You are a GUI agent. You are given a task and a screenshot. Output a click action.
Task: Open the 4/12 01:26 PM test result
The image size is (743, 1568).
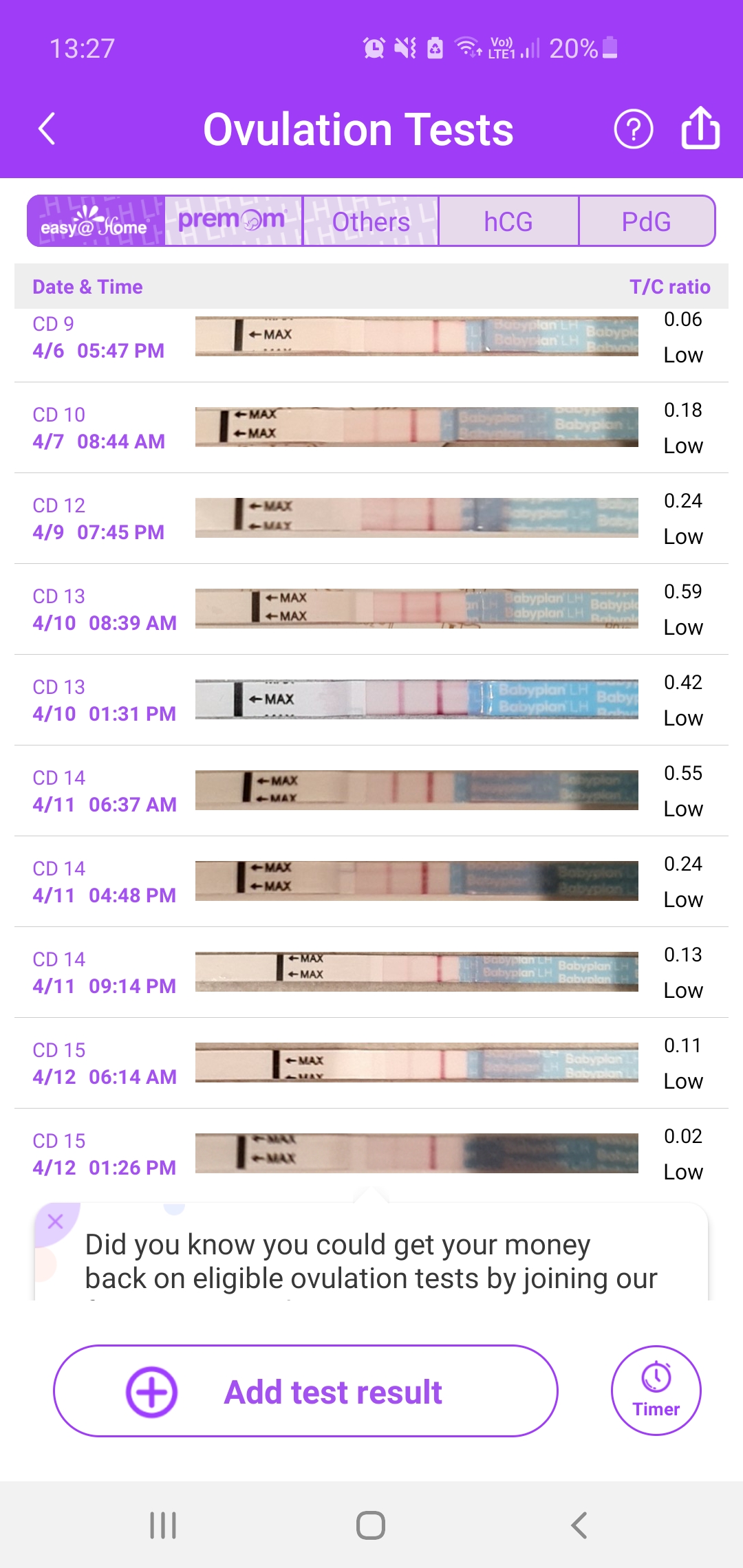(x=371, y=1154)
